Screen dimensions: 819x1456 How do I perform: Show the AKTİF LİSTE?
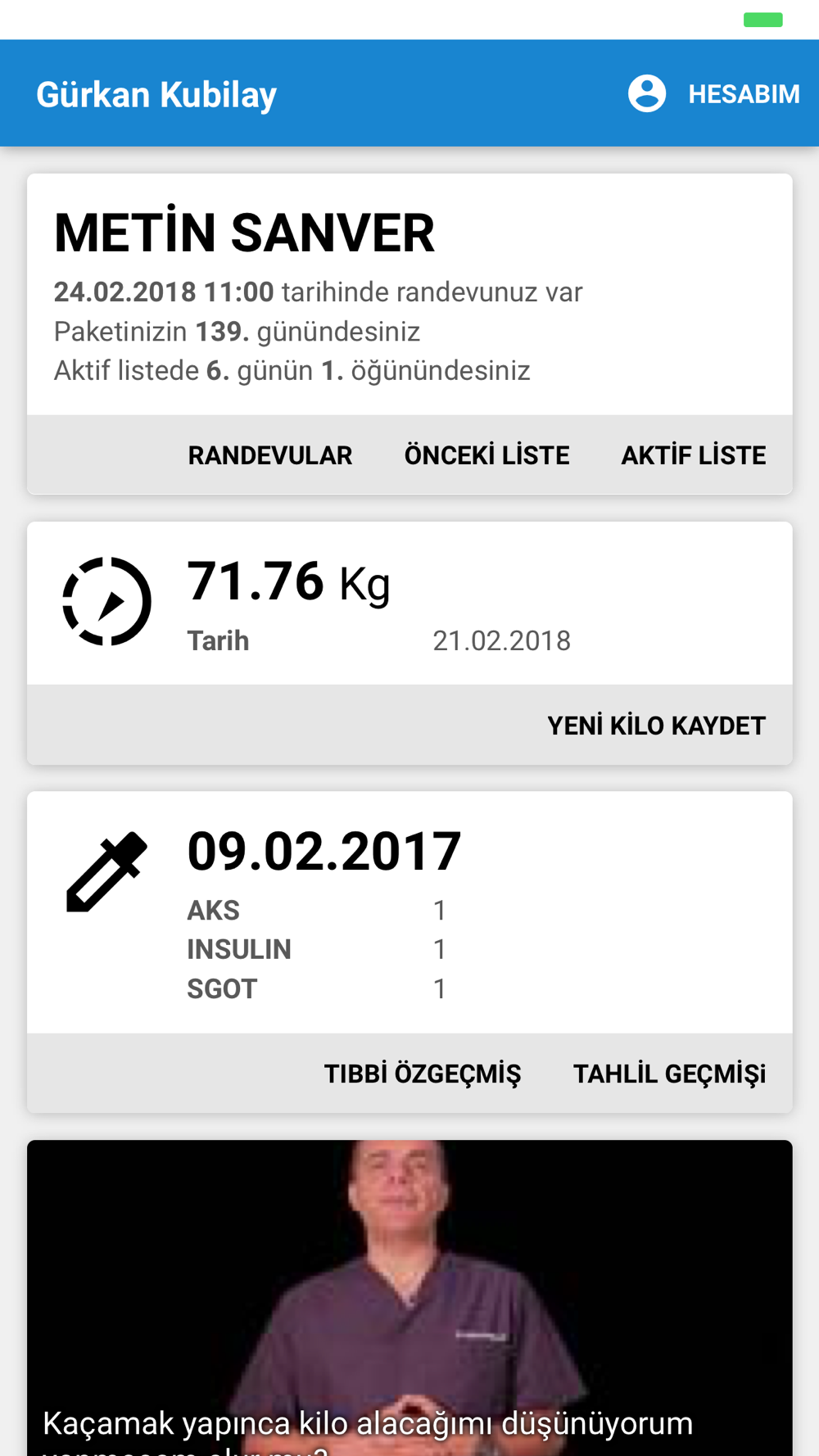click(x=693, y=455)
